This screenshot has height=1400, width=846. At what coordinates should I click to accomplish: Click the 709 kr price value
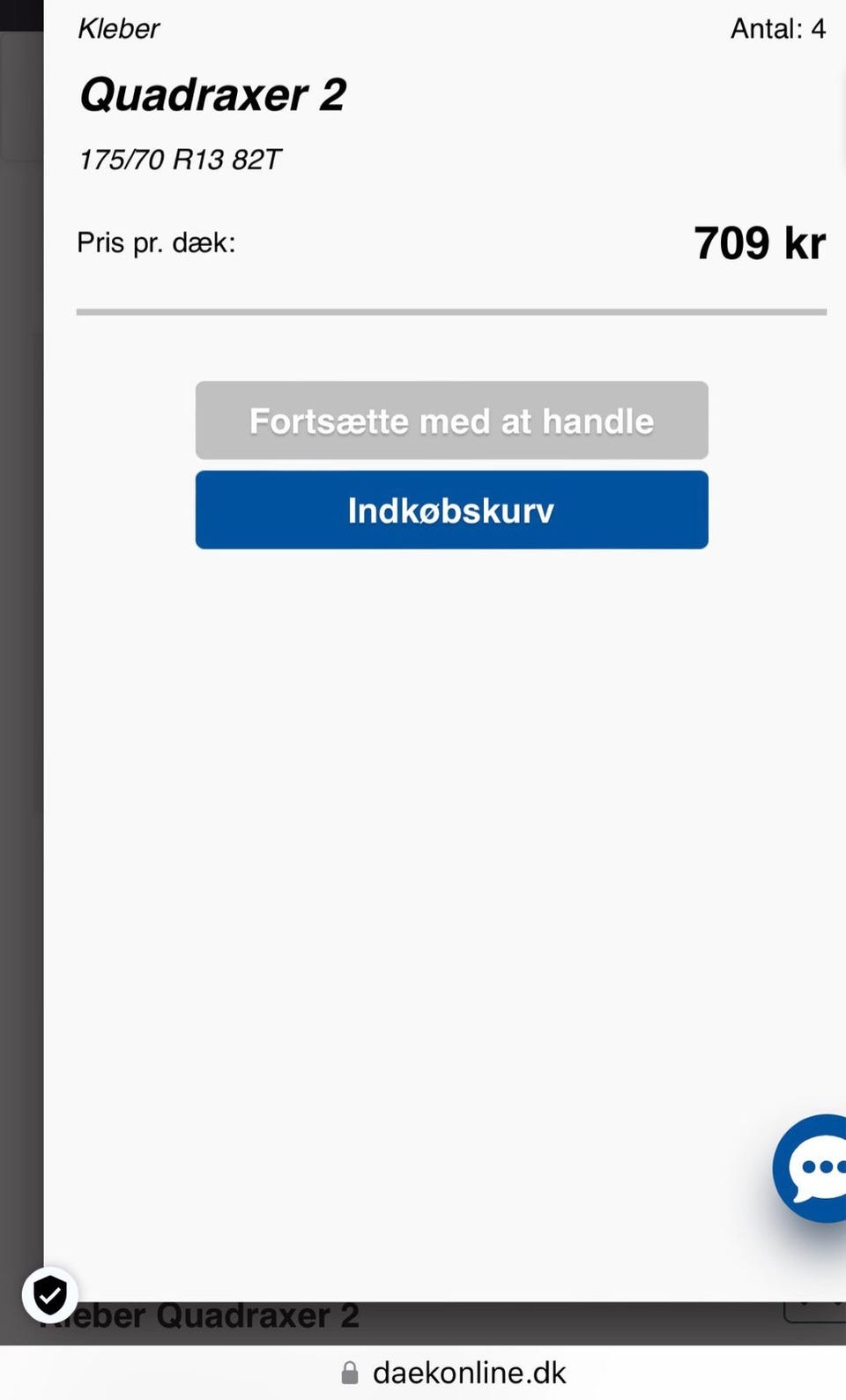759,242
